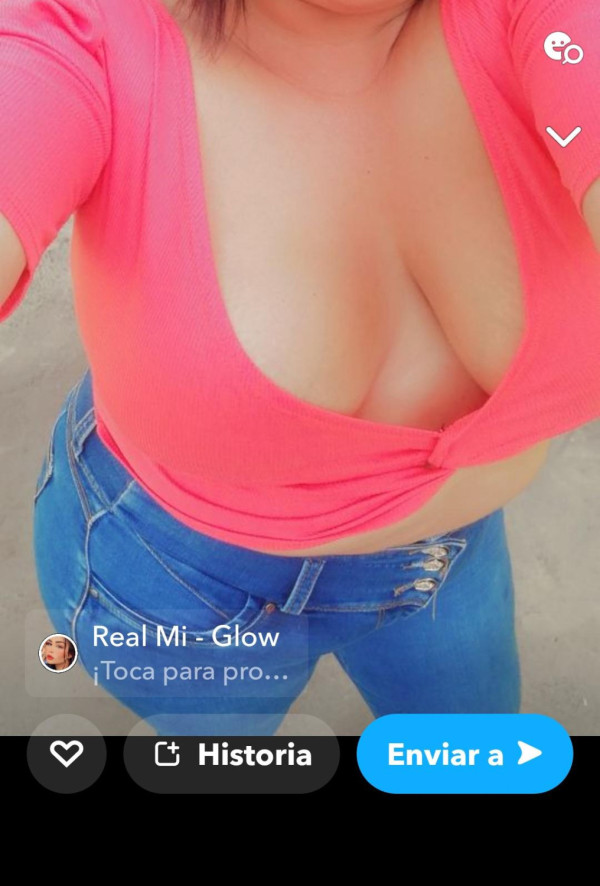Send snap using Enviar a button
The image size is (600, 886).
(x=464, y=754)
